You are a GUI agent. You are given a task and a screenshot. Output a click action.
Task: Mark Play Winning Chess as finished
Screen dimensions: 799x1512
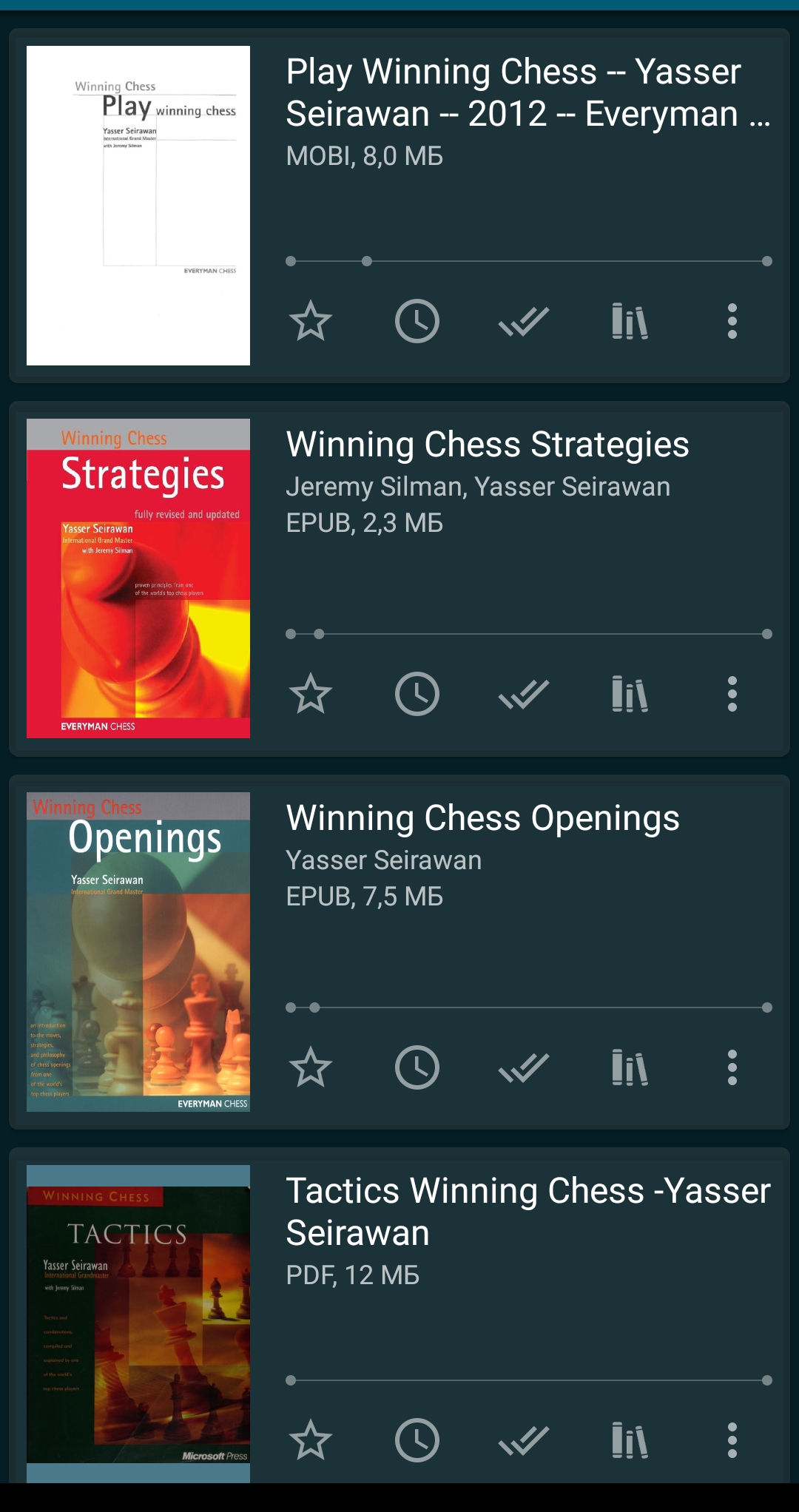coord(524,321)
